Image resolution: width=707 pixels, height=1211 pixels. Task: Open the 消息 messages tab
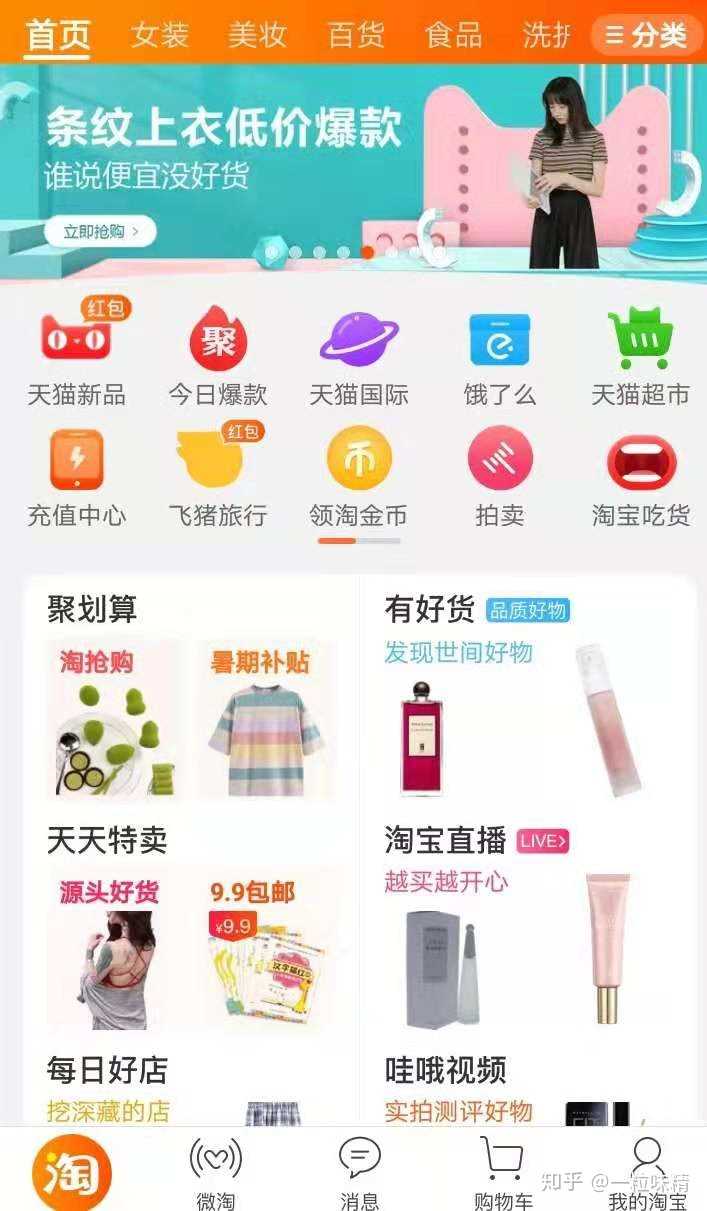(359, 1172)
